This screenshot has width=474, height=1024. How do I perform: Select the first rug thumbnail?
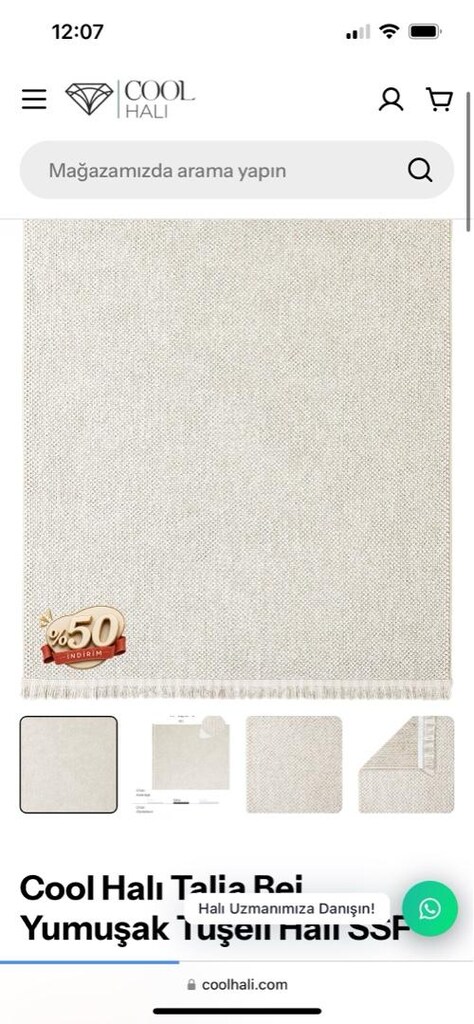(69, 765)
